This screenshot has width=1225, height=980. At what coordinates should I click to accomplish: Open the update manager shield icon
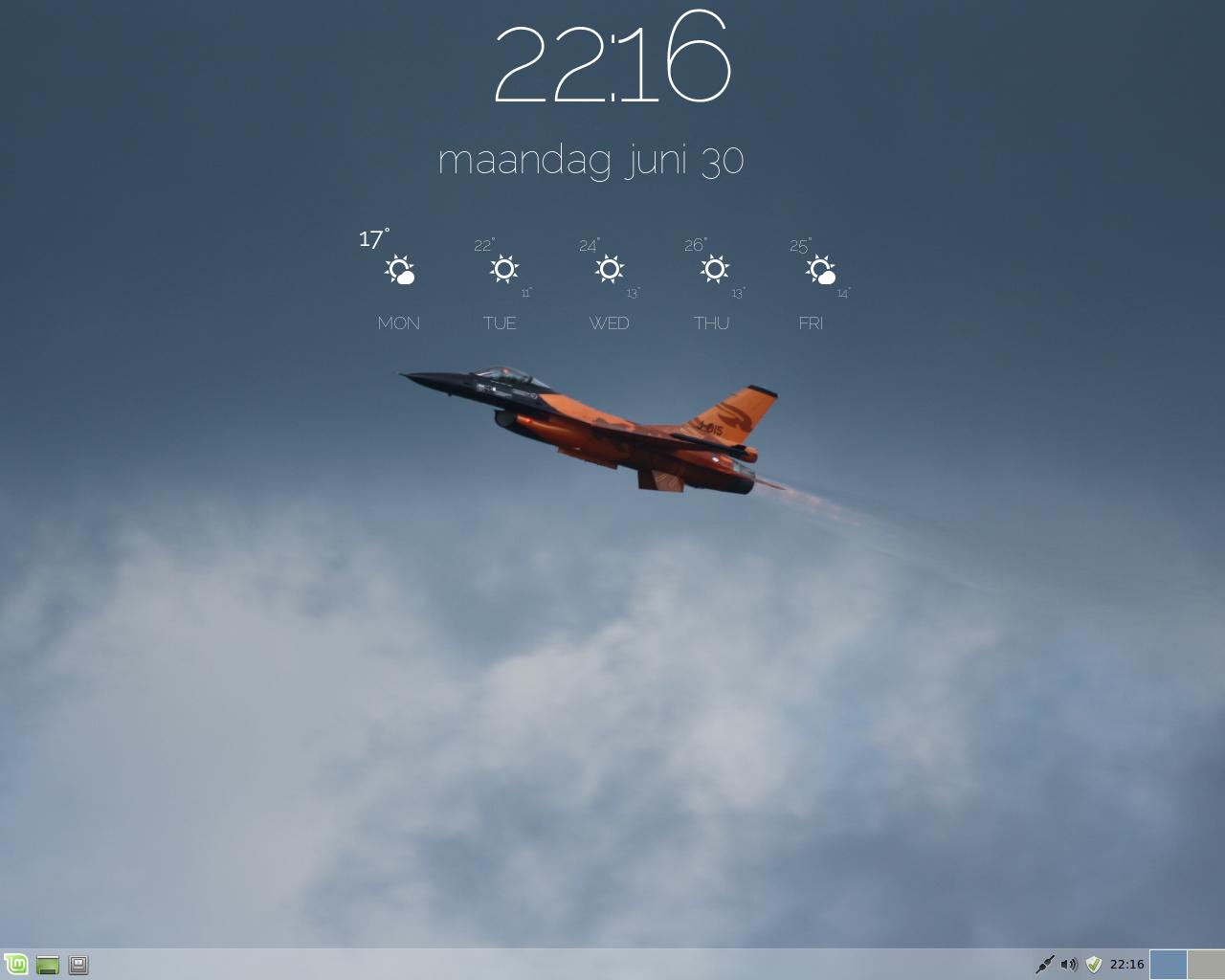1094,965
